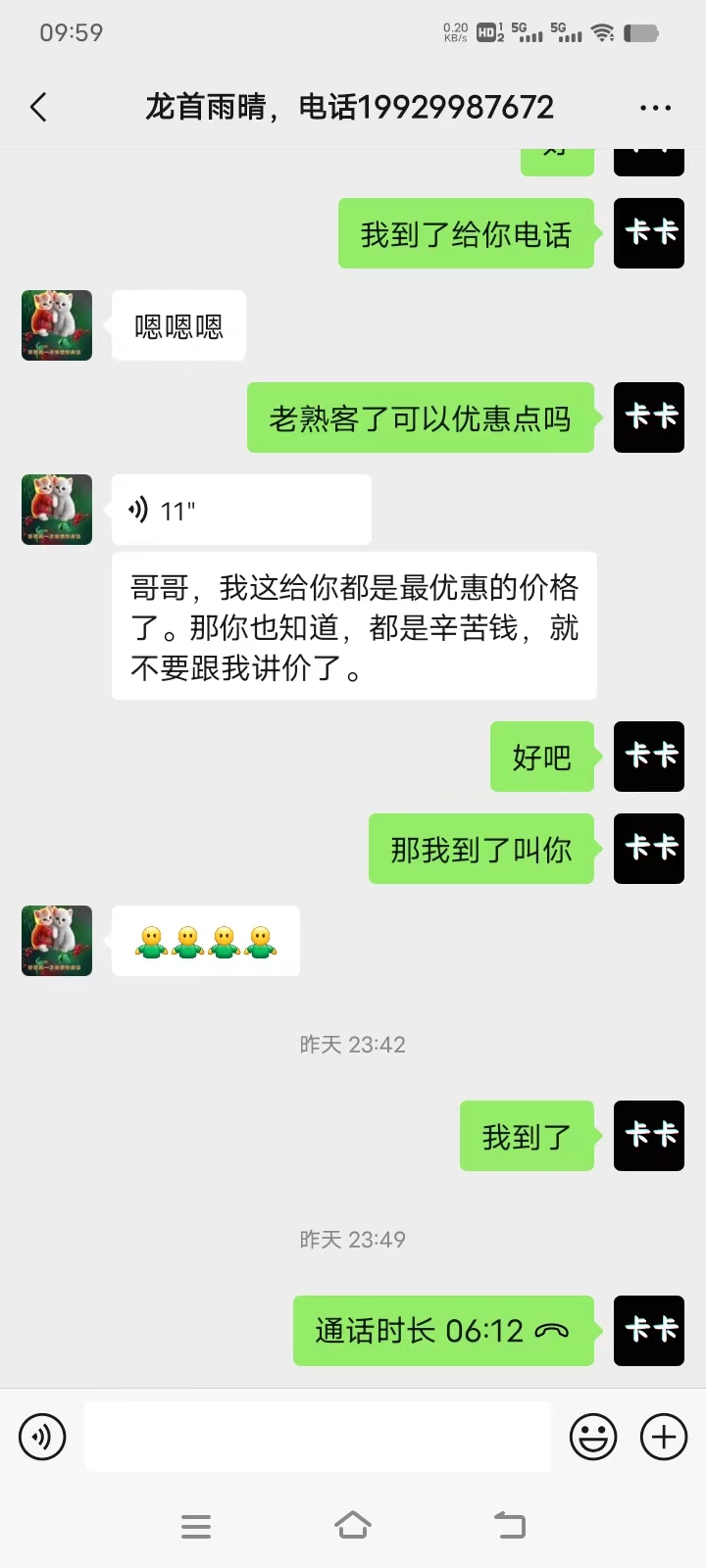Tap the 好吧 green message bubble
The image size is (706, 1568).
542,757
